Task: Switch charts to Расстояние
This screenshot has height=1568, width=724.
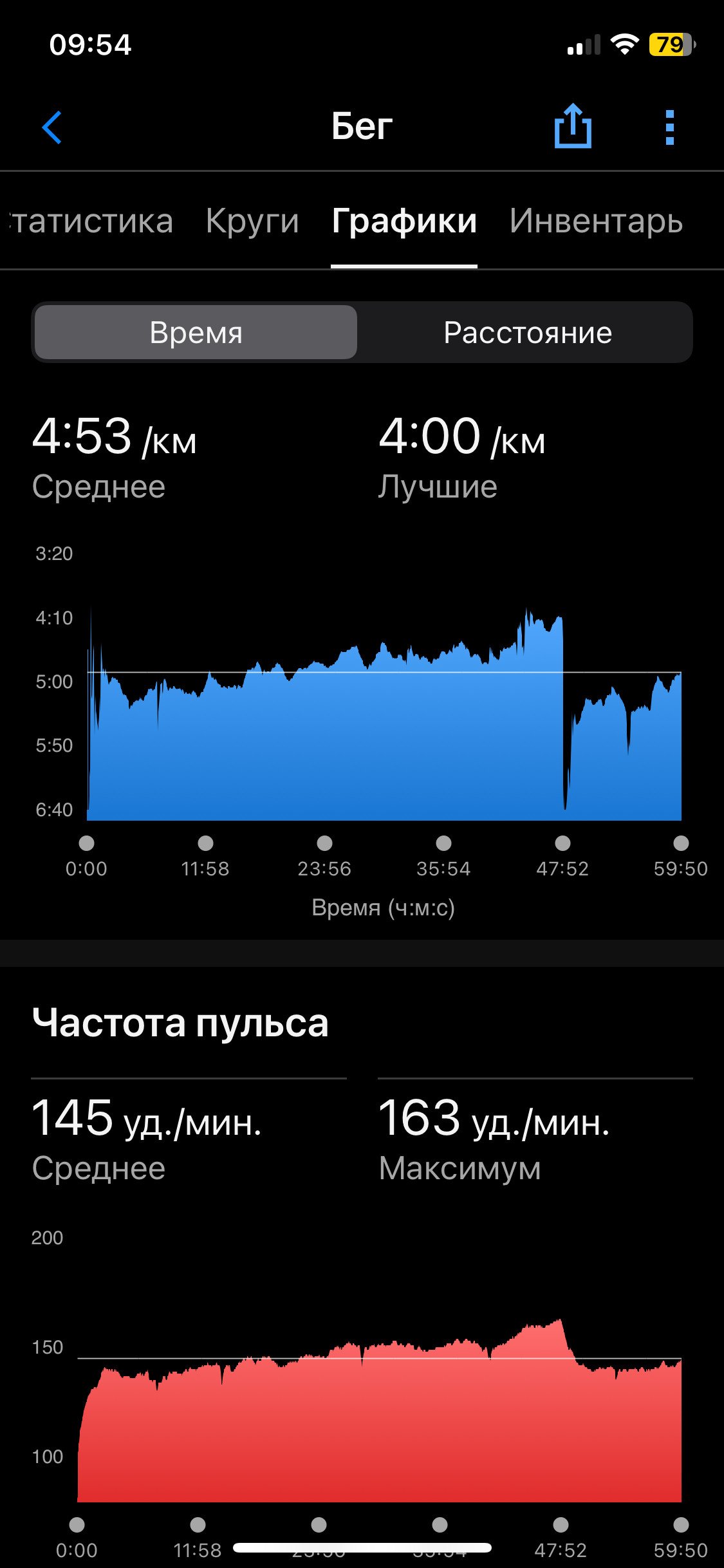Action: click(528, 332)
